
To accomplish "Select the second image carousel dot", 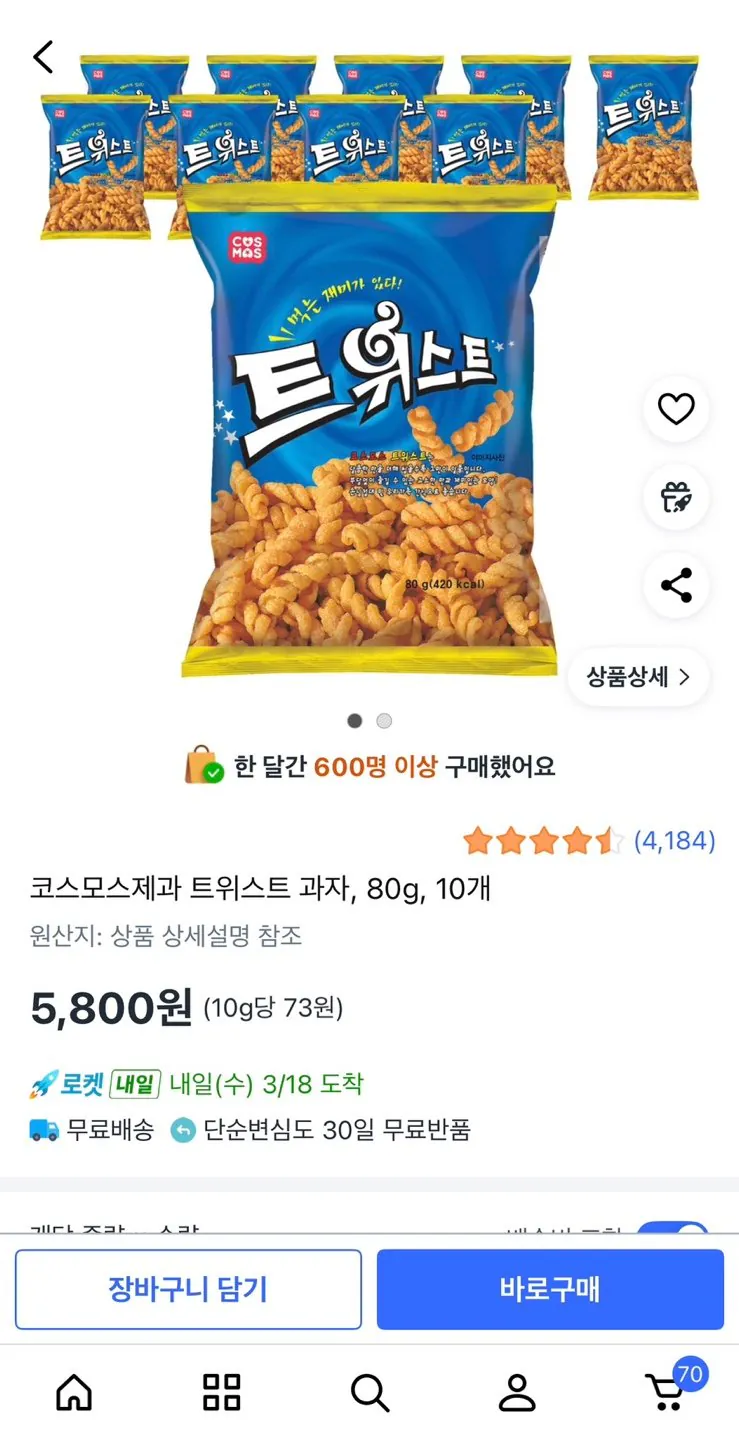I will coord(384,720).
